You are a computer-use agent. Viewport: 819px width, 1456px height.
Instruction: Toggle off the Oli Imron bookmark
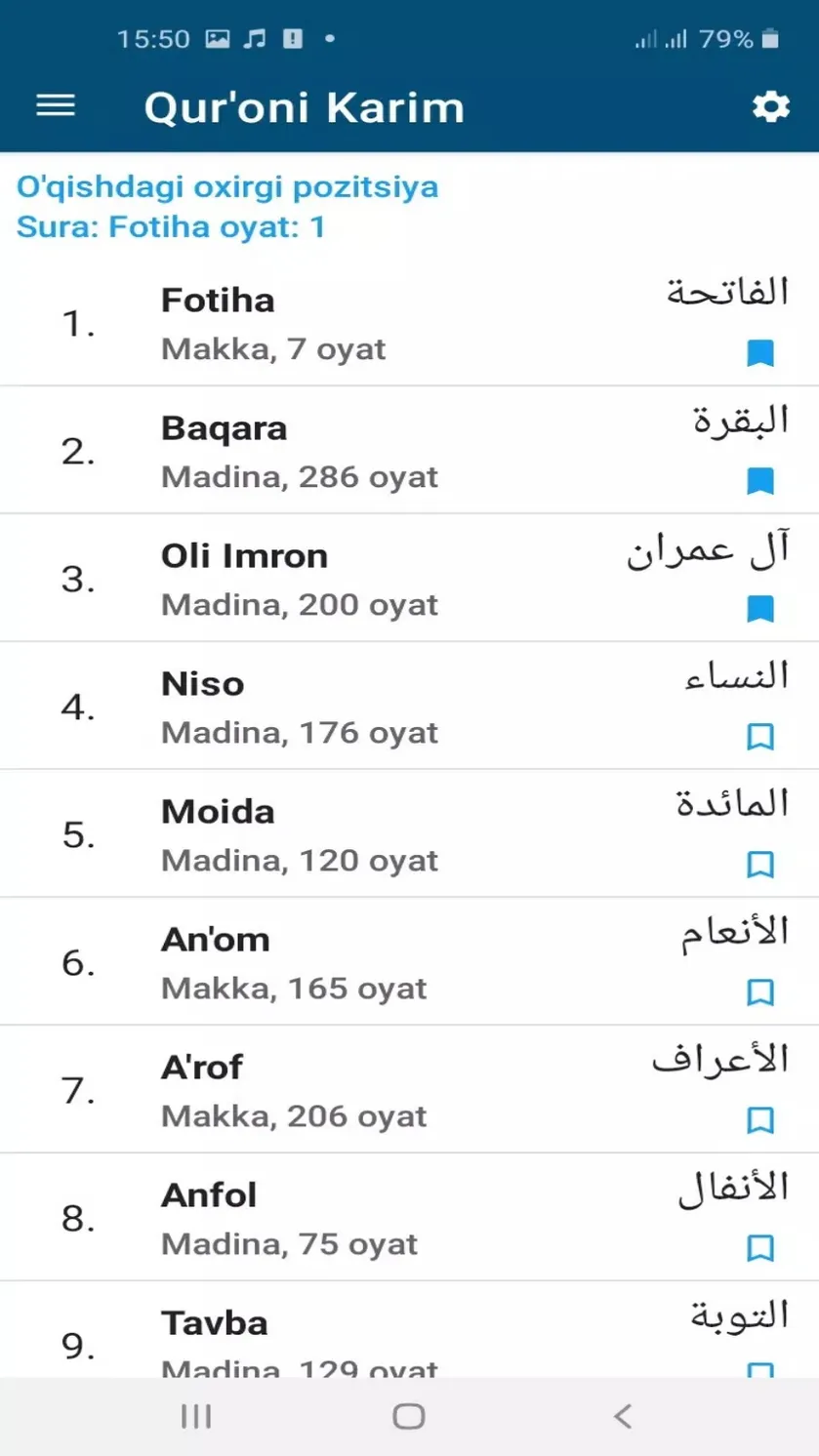tap(760, 608)
